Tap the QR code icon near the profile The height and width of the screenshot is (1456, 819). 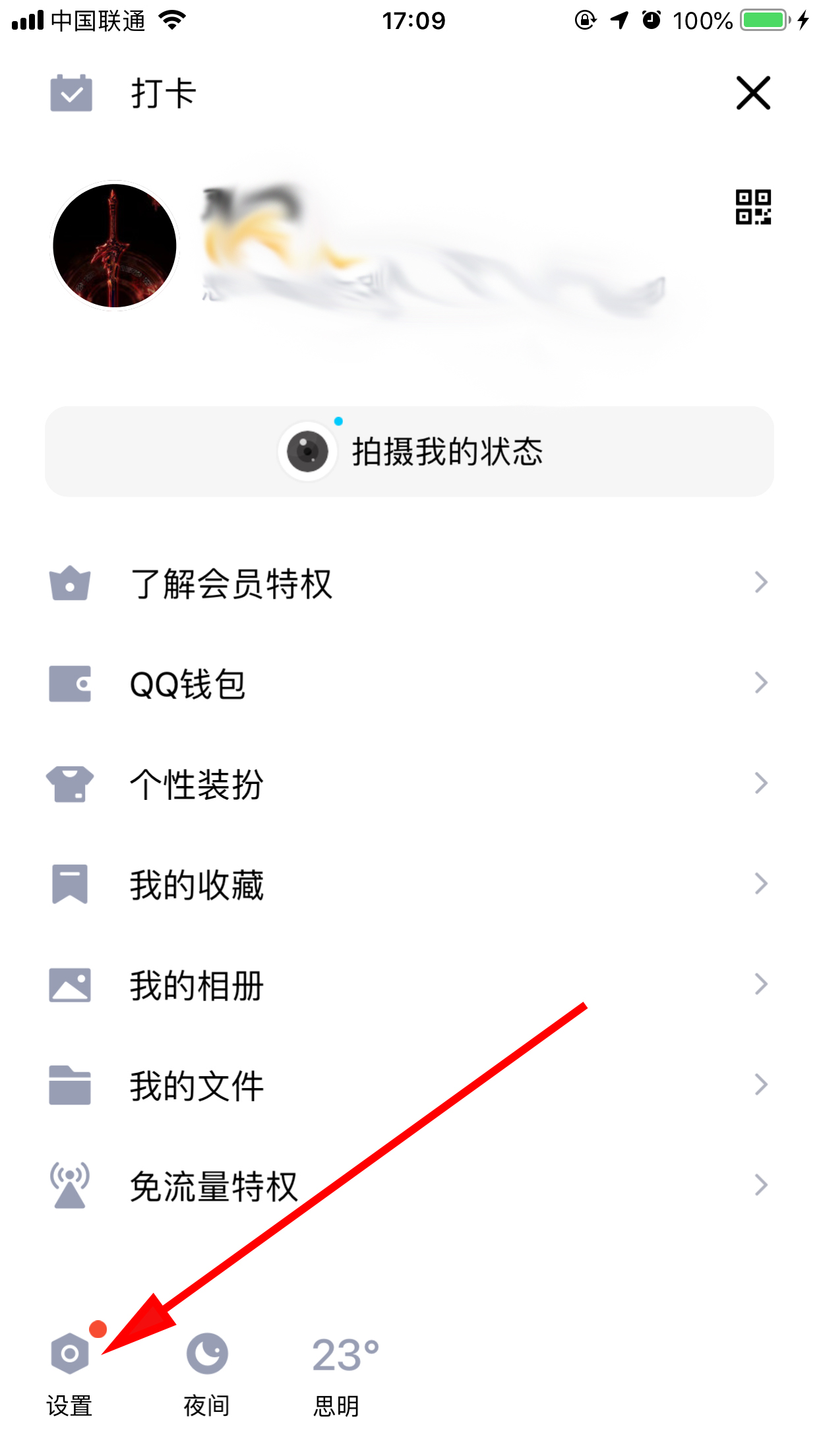click(x=754, y=208)
